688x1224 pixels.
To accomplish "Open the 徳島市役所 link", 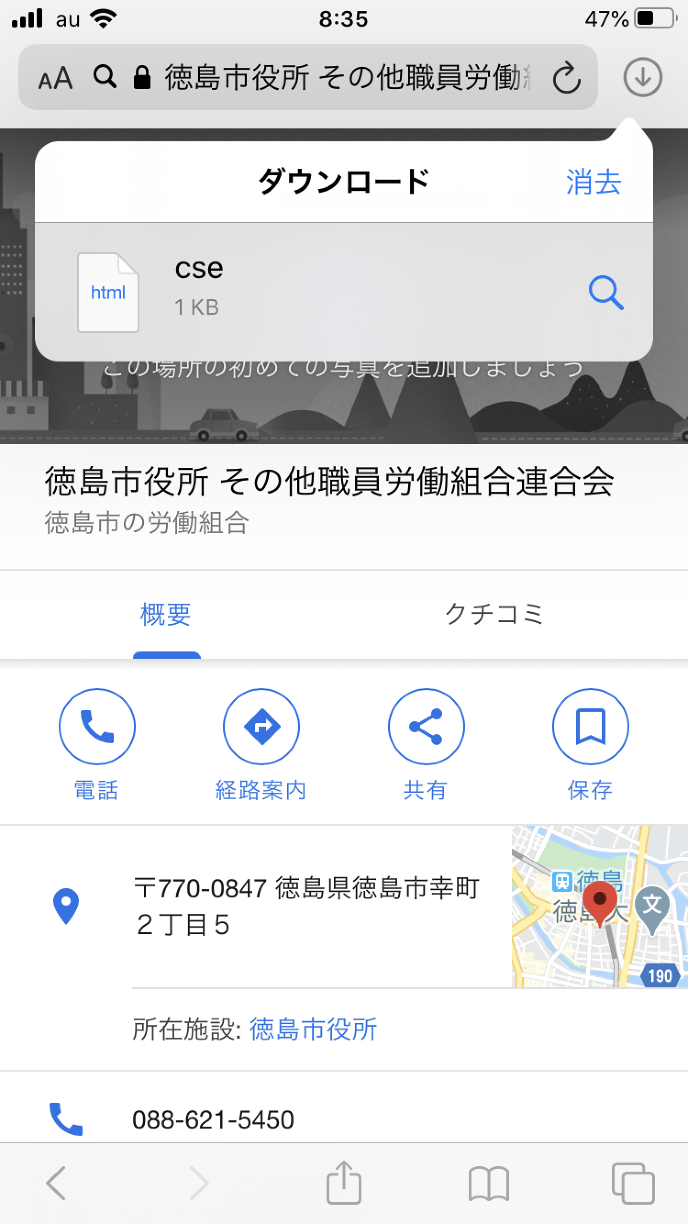I will (x=313, y=1030).
